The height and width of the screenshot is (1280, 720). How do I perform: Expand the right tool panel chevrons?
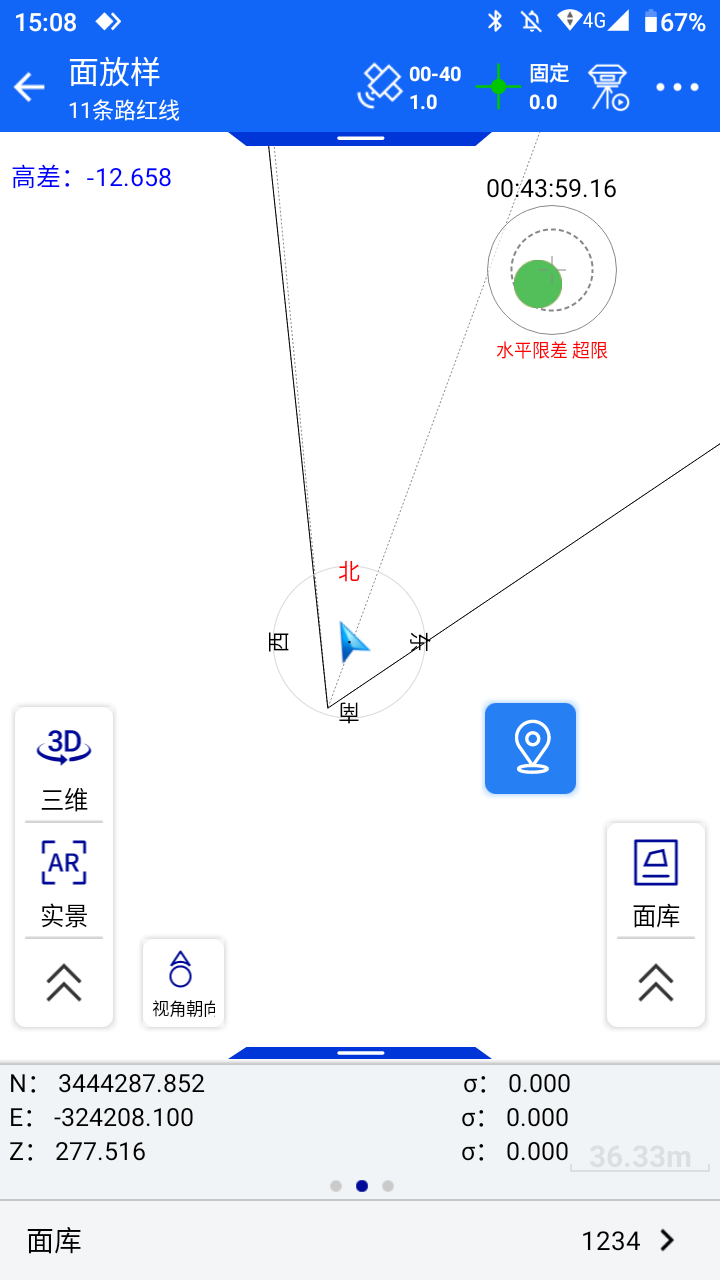pos(656,983)
